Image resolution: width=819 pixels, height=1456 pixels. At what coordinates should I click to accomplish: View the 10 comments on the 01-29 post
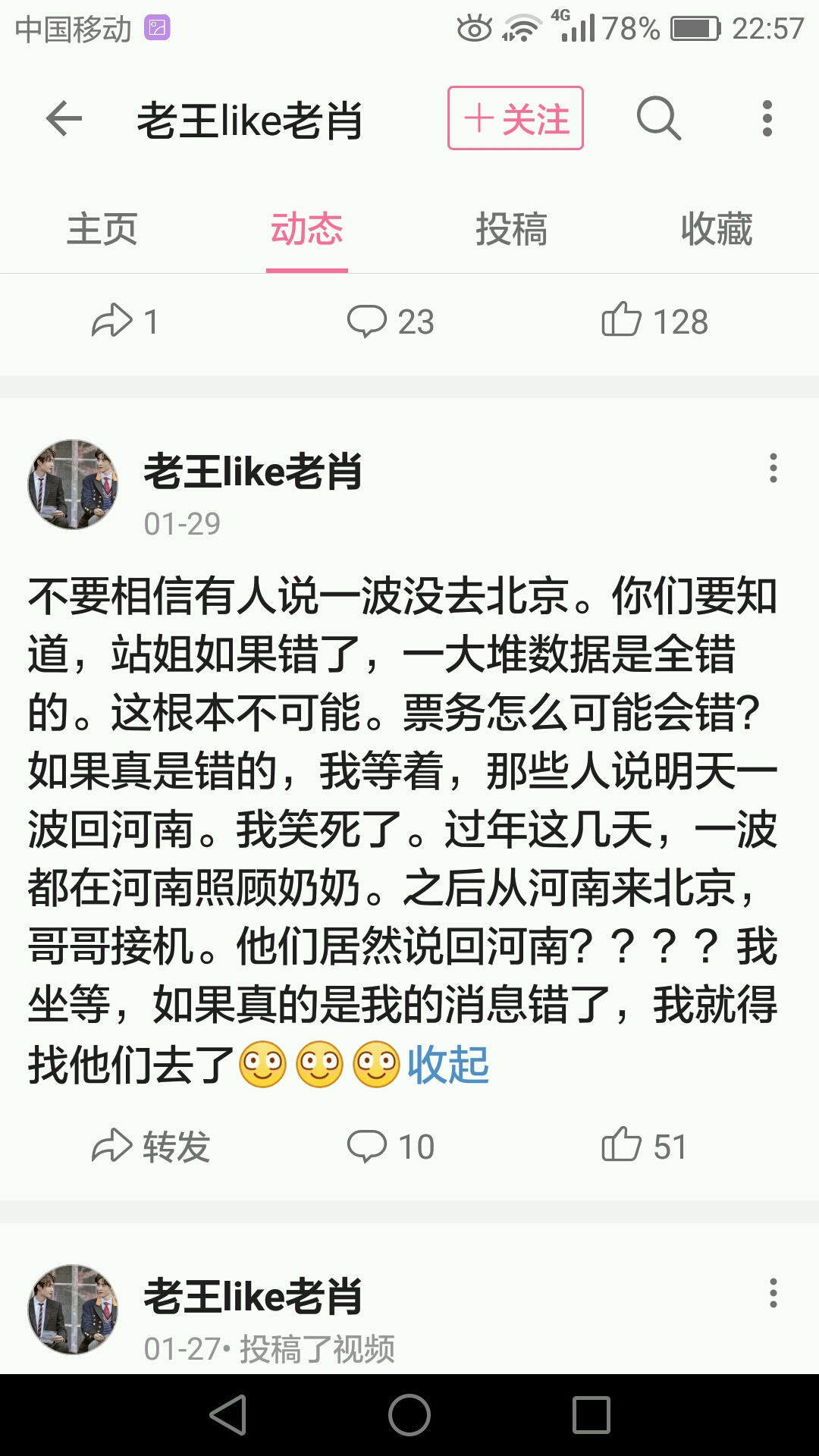pyautogui.click(x=391, y=1146)
